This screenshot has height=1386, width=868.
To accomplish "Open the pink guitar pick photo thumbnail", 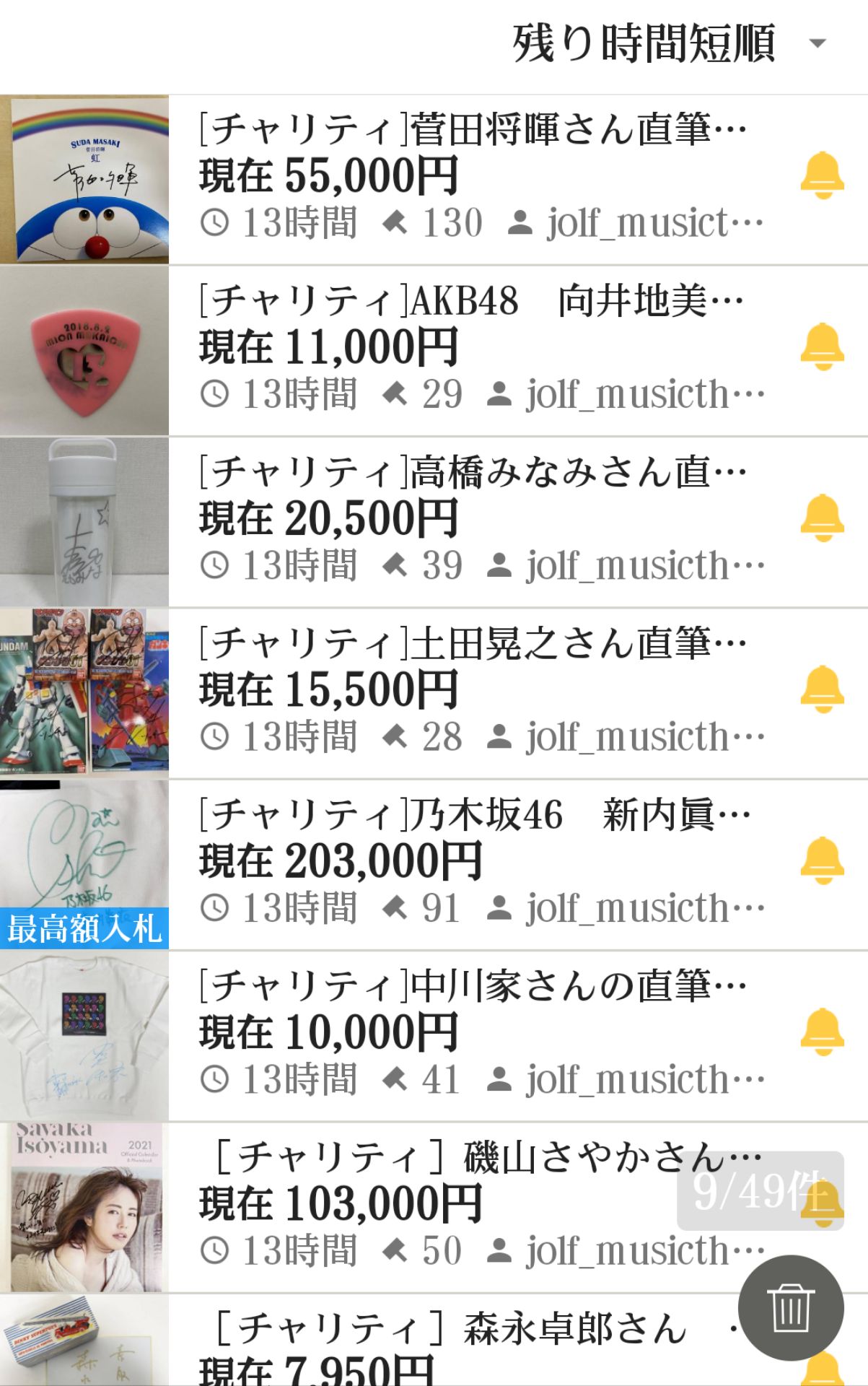I will [84, 349].
